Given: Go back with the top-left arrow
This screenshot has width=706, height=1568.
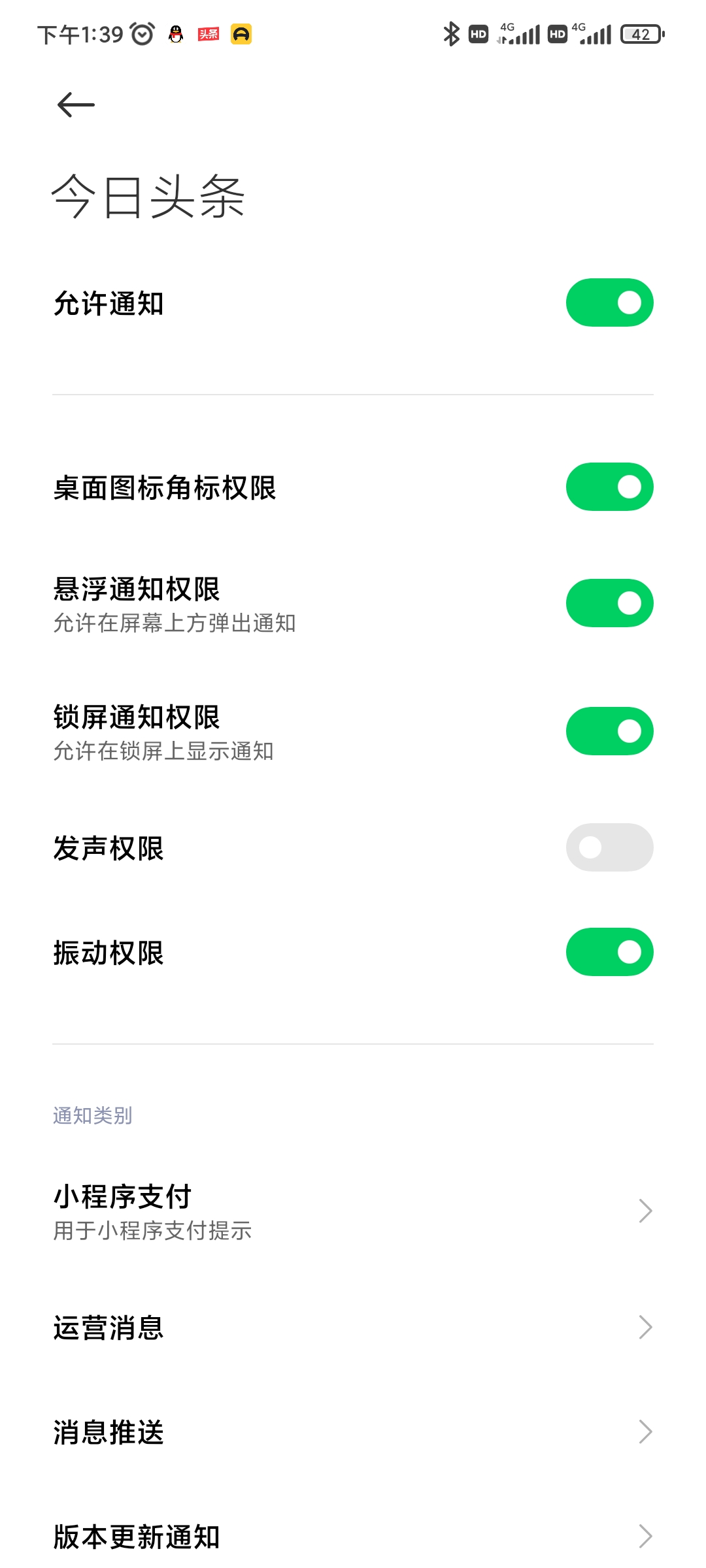Looking at the screenshot, I should 76,105.
